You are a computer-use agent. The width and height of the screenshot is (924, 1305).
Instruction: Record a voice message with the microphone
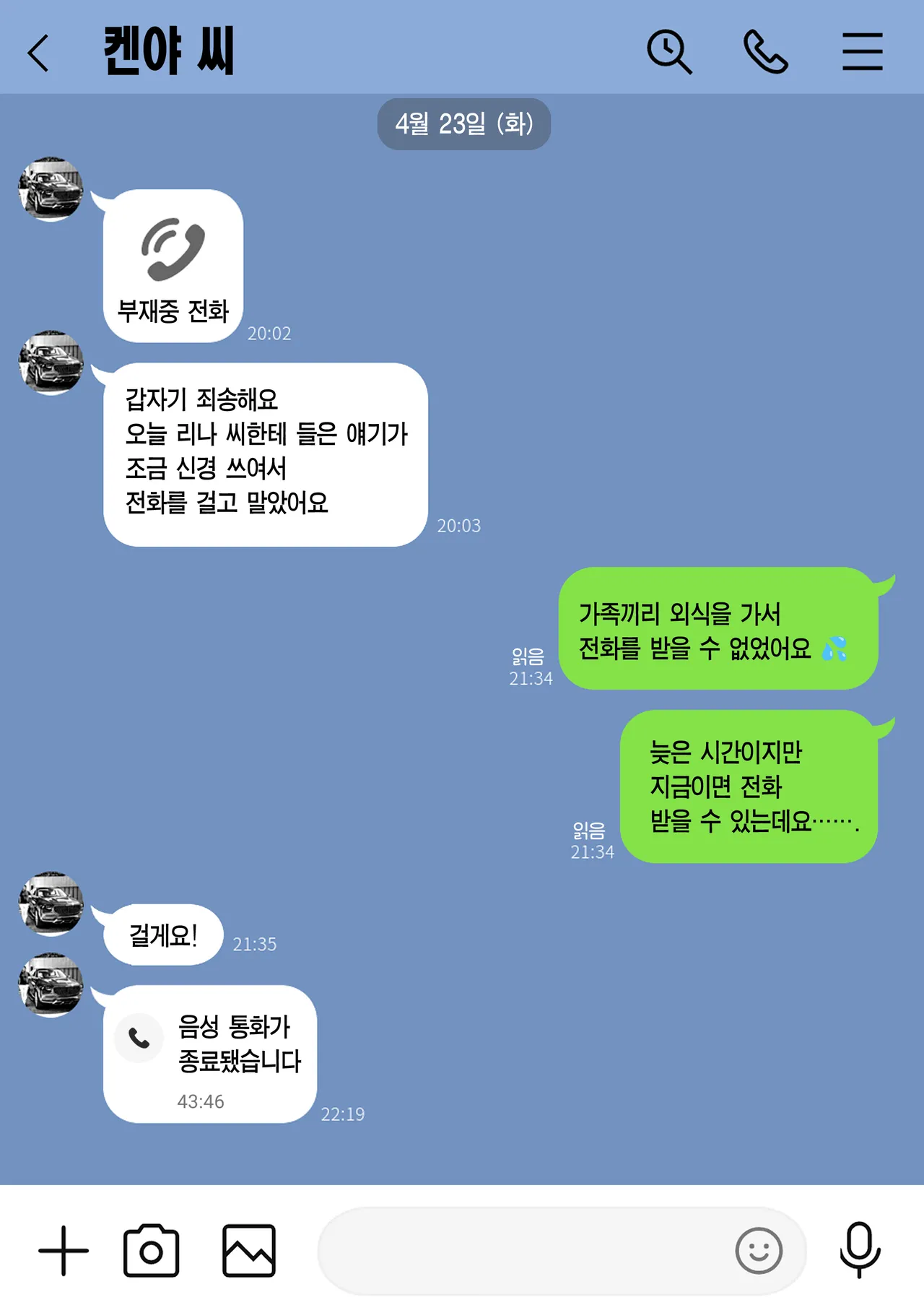tap(860, 1249)
